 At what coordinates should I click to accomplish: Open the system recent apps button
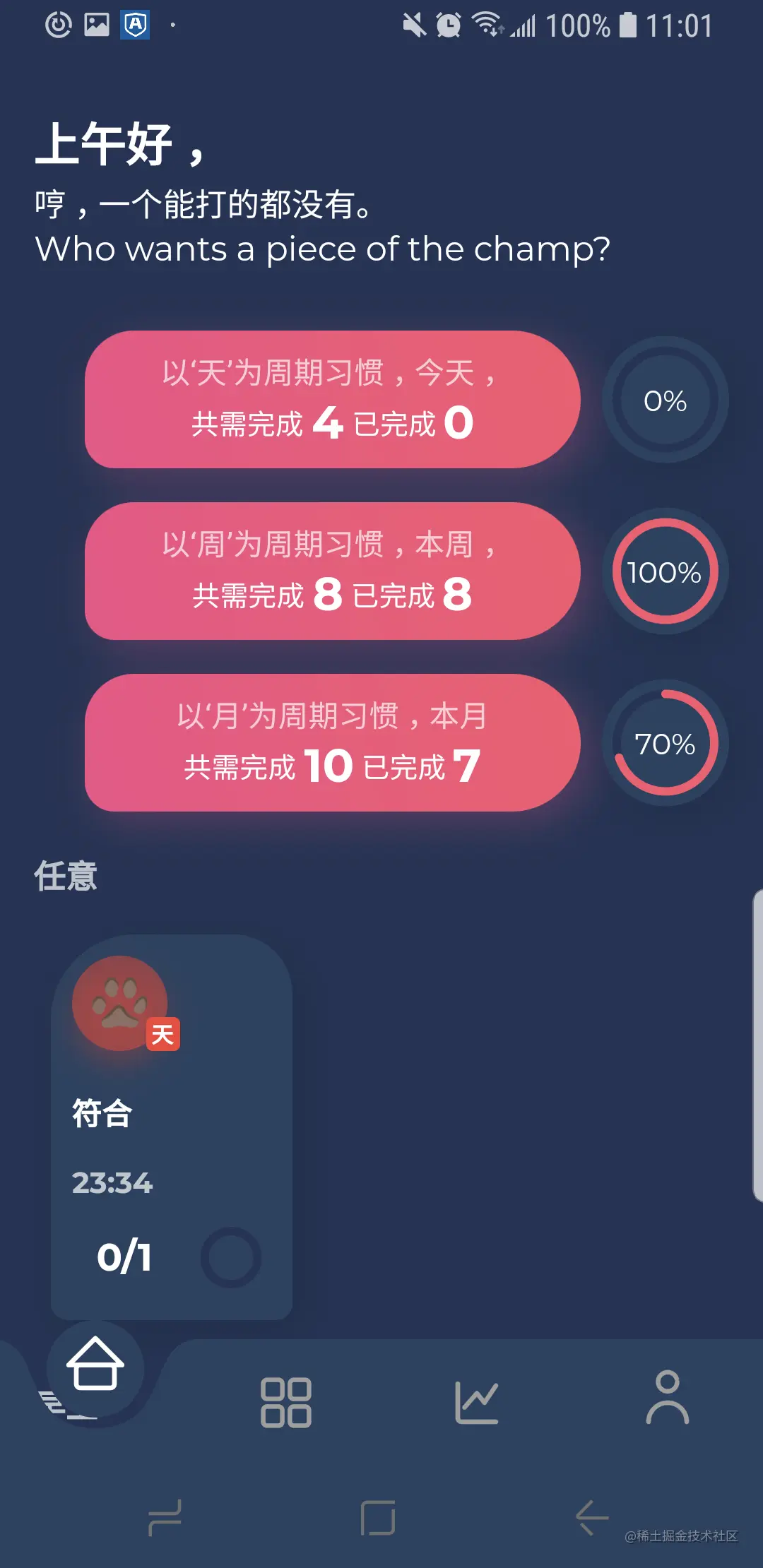point(165,1517)
